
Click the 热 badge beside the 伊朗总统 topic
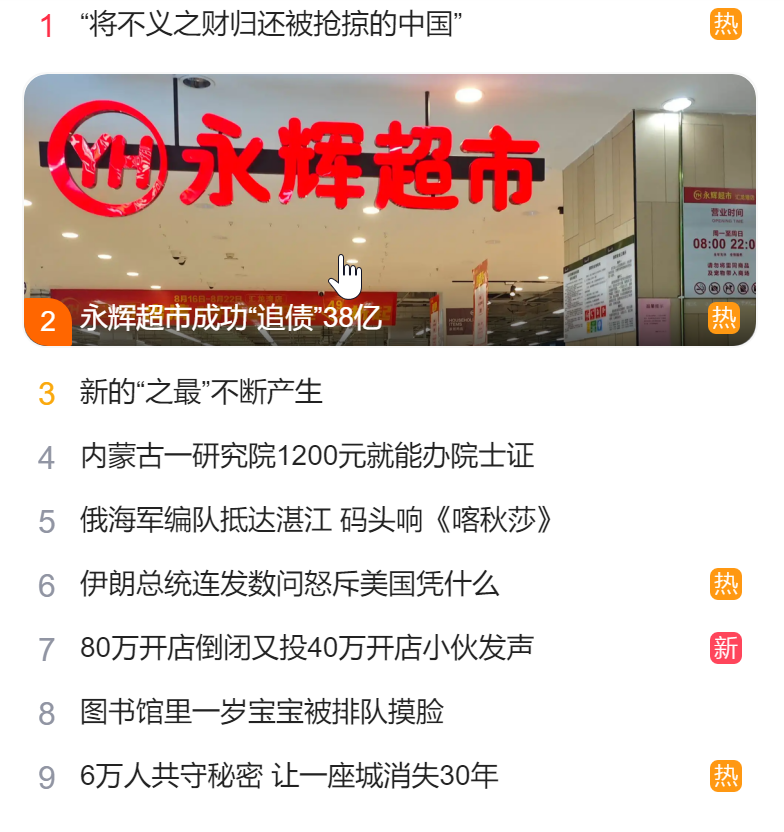(727, 585)
